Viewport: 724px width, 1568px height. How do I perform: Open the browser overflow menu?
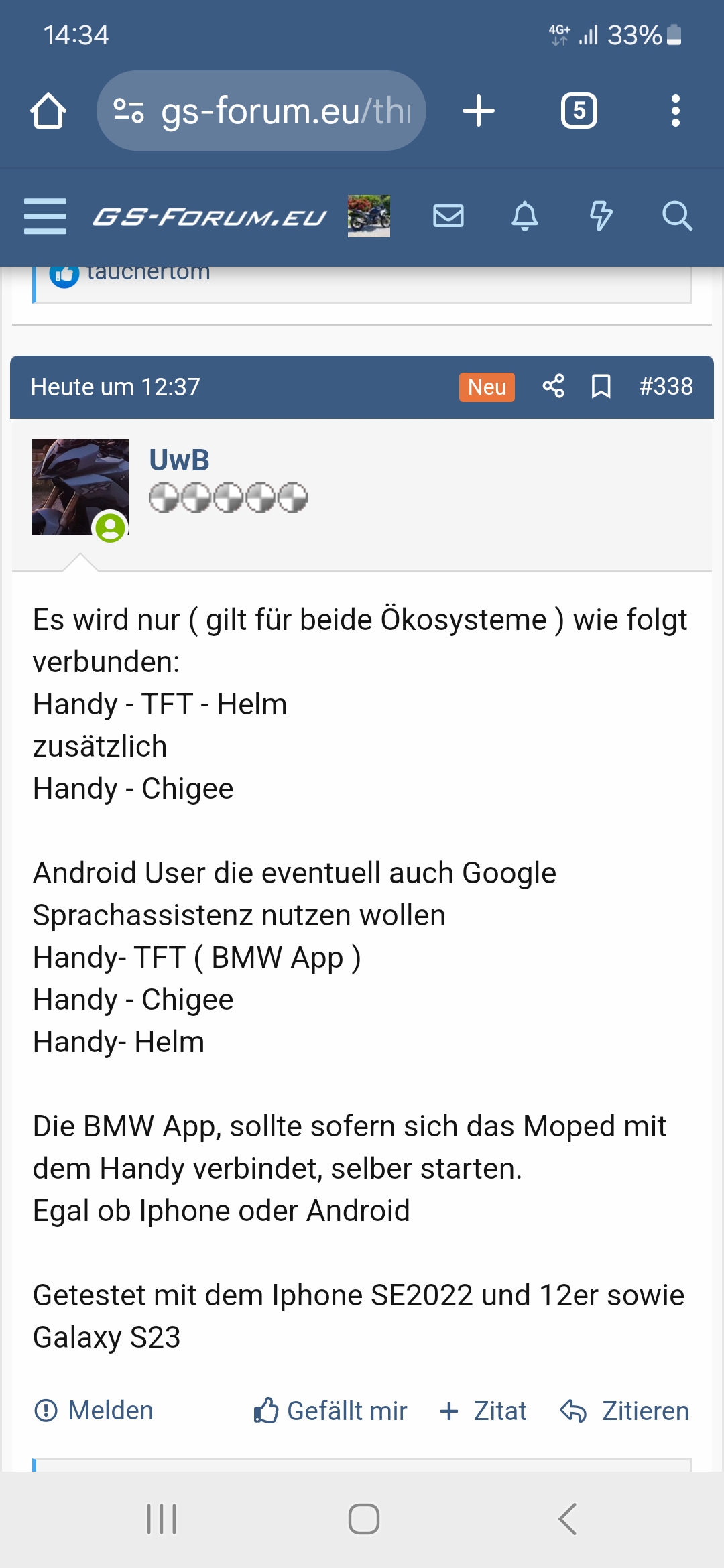(675, 111)
